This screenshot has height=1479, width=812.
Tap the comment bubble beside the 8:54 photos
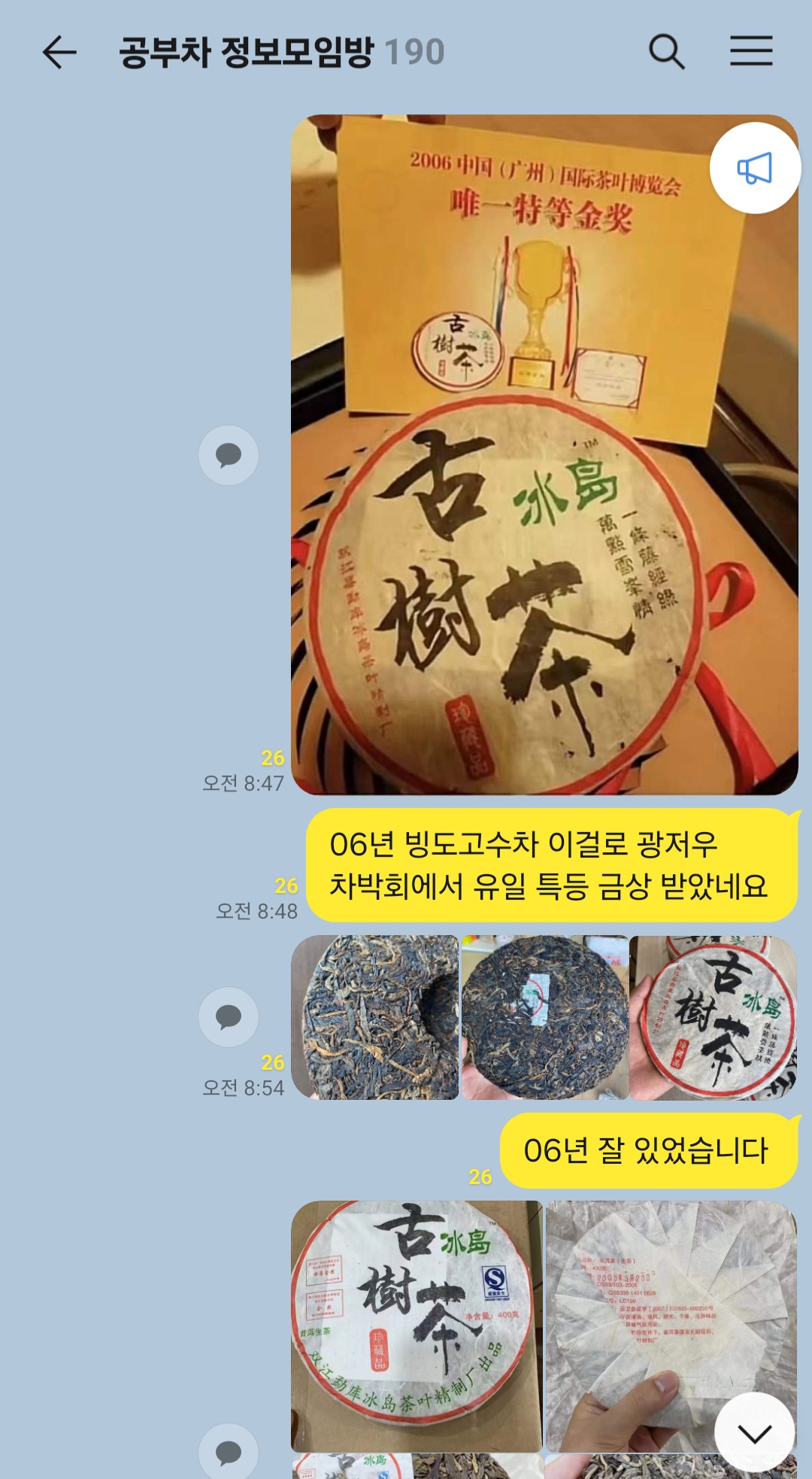229,1017
